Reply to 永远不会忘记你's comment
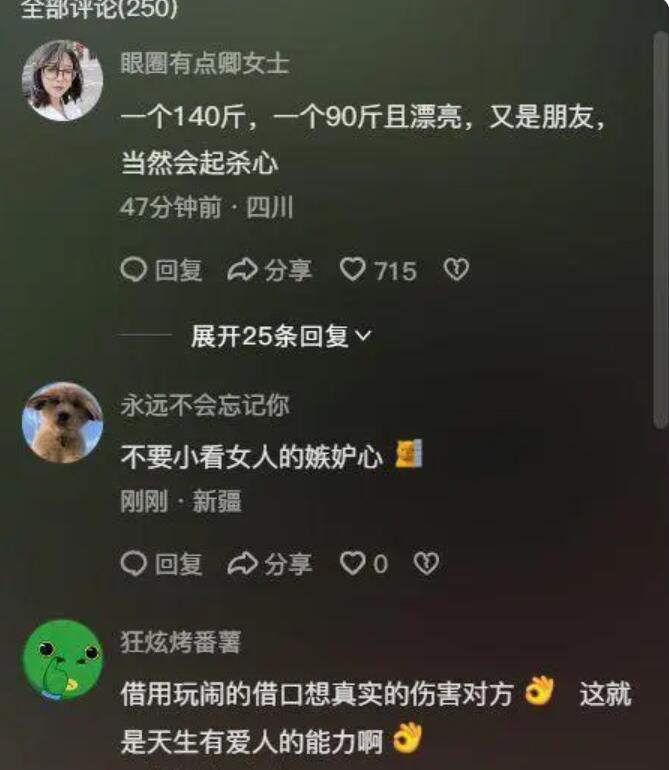Screen dimensions: 669x770 tap(161, 564)
